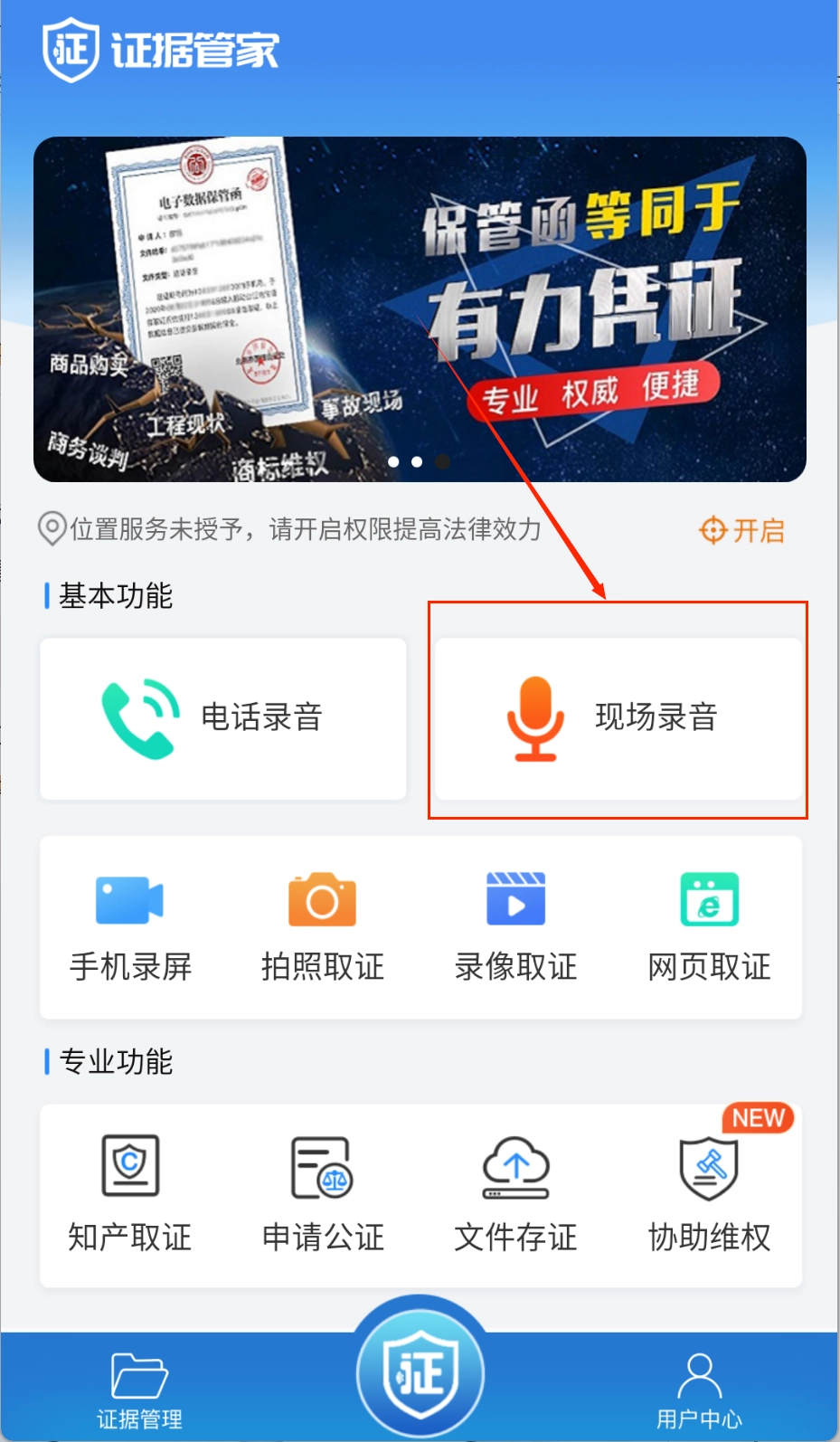Select 拍照取证 photo evidence
The height and width of the screenshot is (1442, 840).
coord(323,925)
